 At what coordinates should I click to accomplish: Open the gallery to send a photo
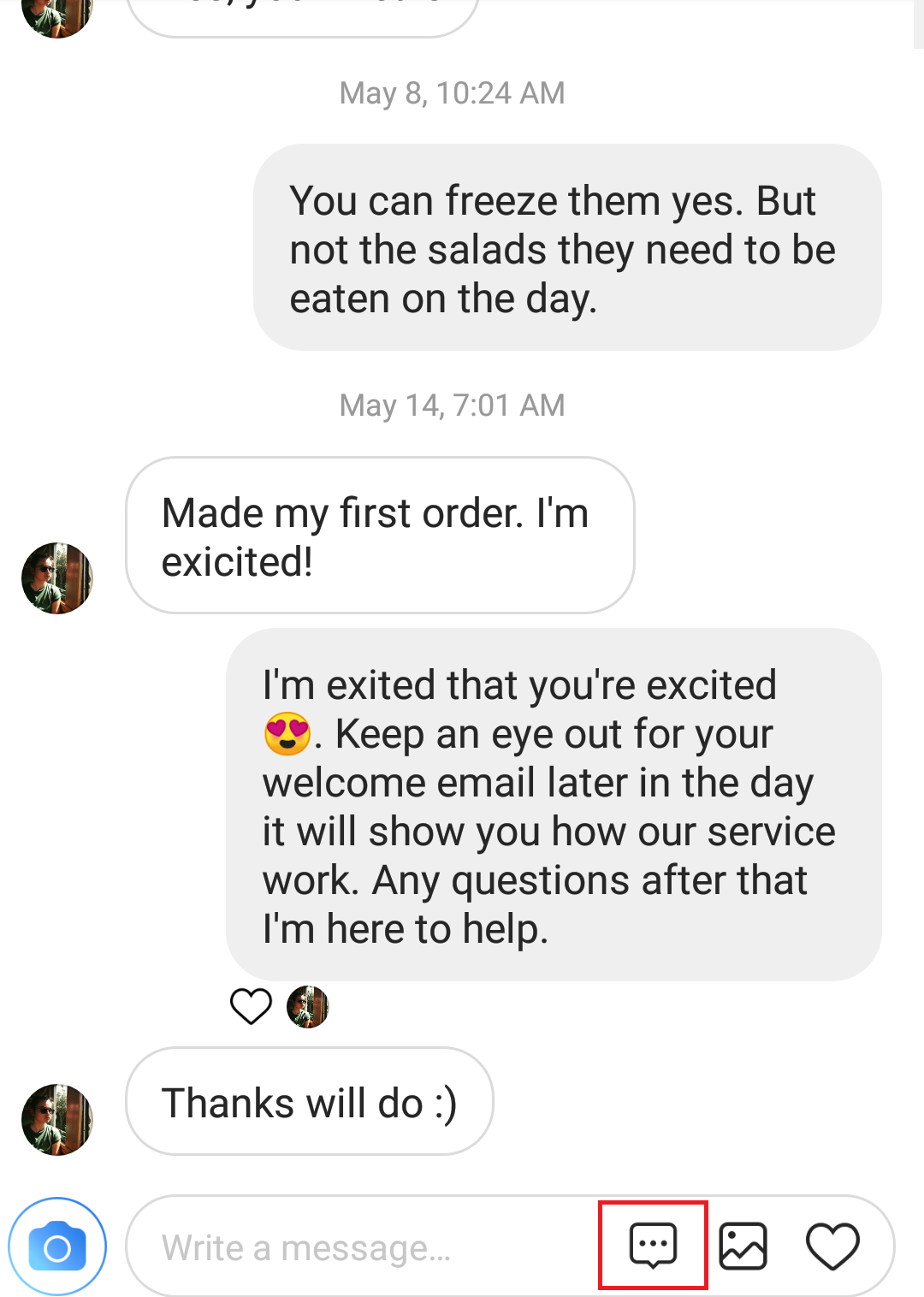pos(743,1246)
